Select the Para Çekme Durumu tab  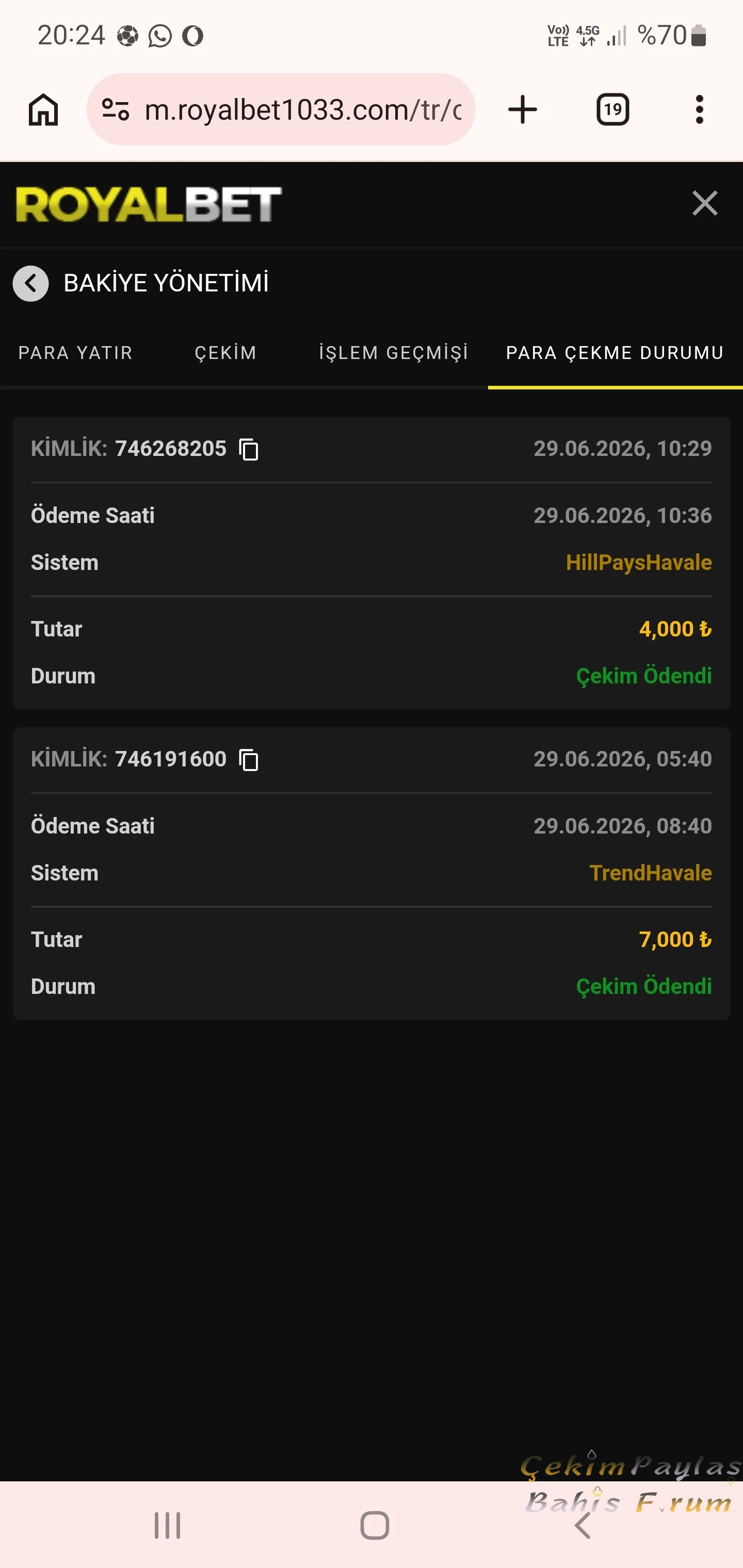click(615, 353)
